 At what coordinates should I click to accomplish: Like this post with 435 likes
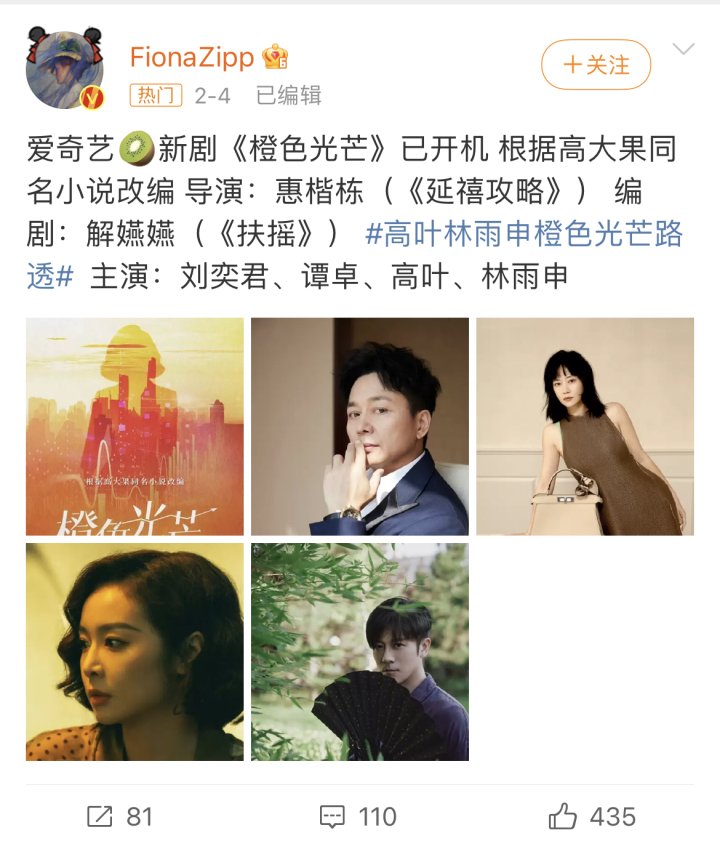tap(592, 816)
